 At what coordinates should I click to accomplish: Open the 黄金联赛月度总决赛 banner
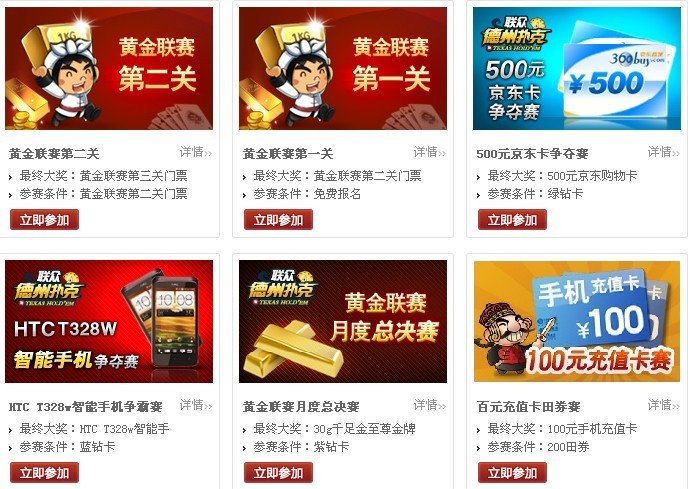[343, 321]
